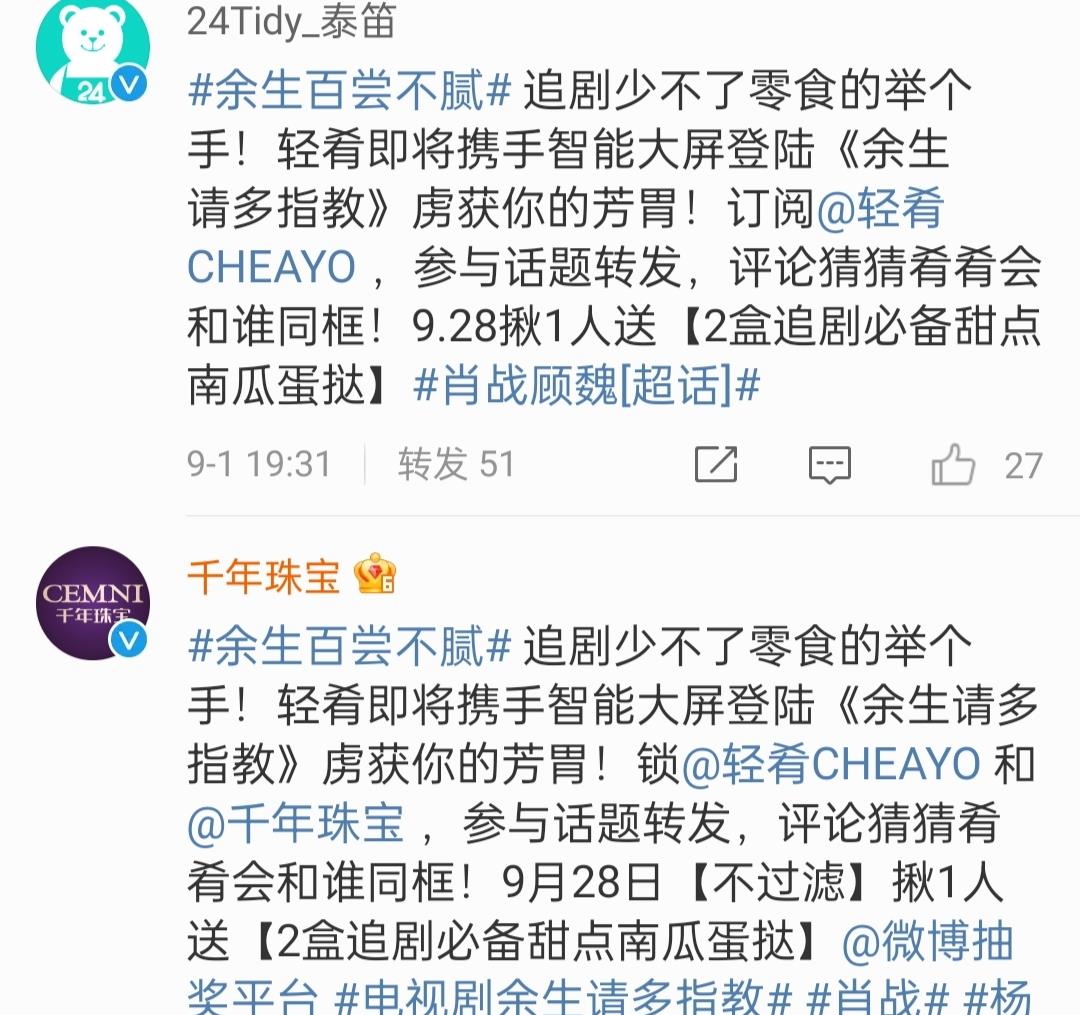The image size is (1080, 1015).
Task: Open #余生百尝不腻# hashtag in 24Tidy post
Action: [349, 94]
